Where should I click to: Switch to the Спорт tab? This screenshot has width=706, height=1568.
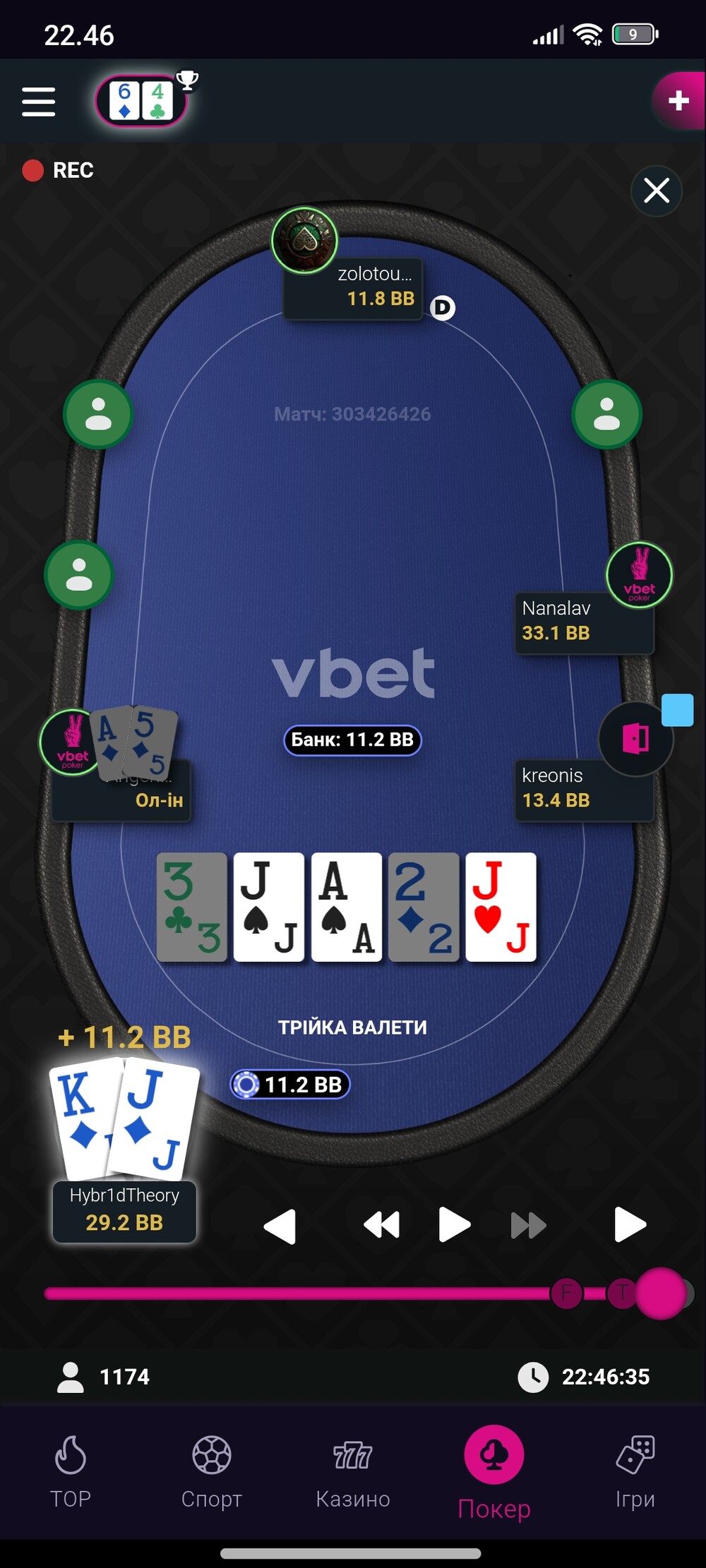(x=212, y=1472)
